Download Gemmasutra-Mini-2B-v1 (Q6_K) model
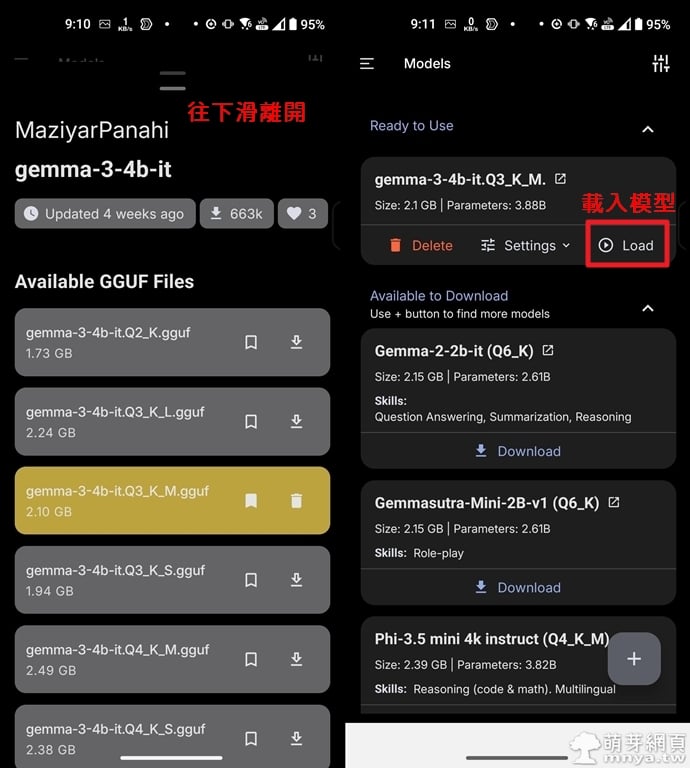The image size is (690, 768). (x=518, y=587)
